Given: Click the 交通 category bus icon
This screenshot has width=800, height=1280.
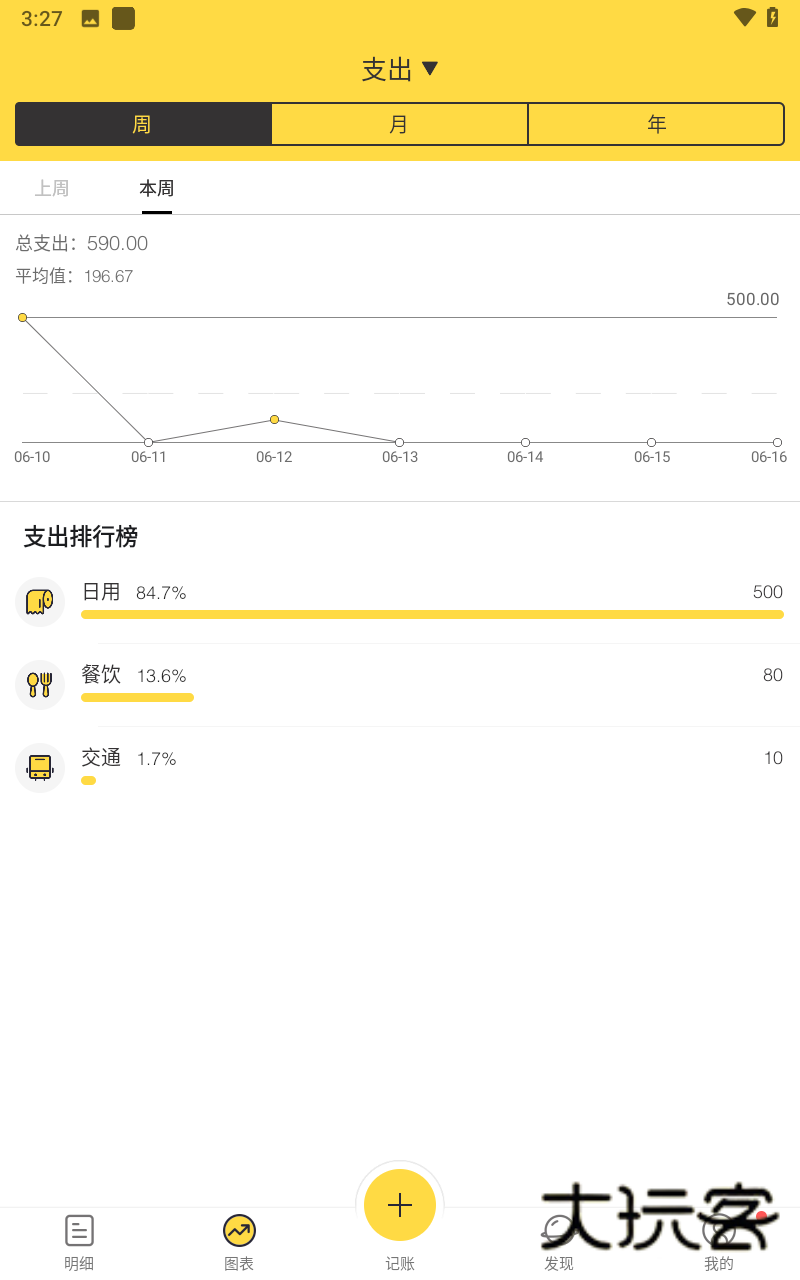Looking at the screenshot, I should (40, 768).
